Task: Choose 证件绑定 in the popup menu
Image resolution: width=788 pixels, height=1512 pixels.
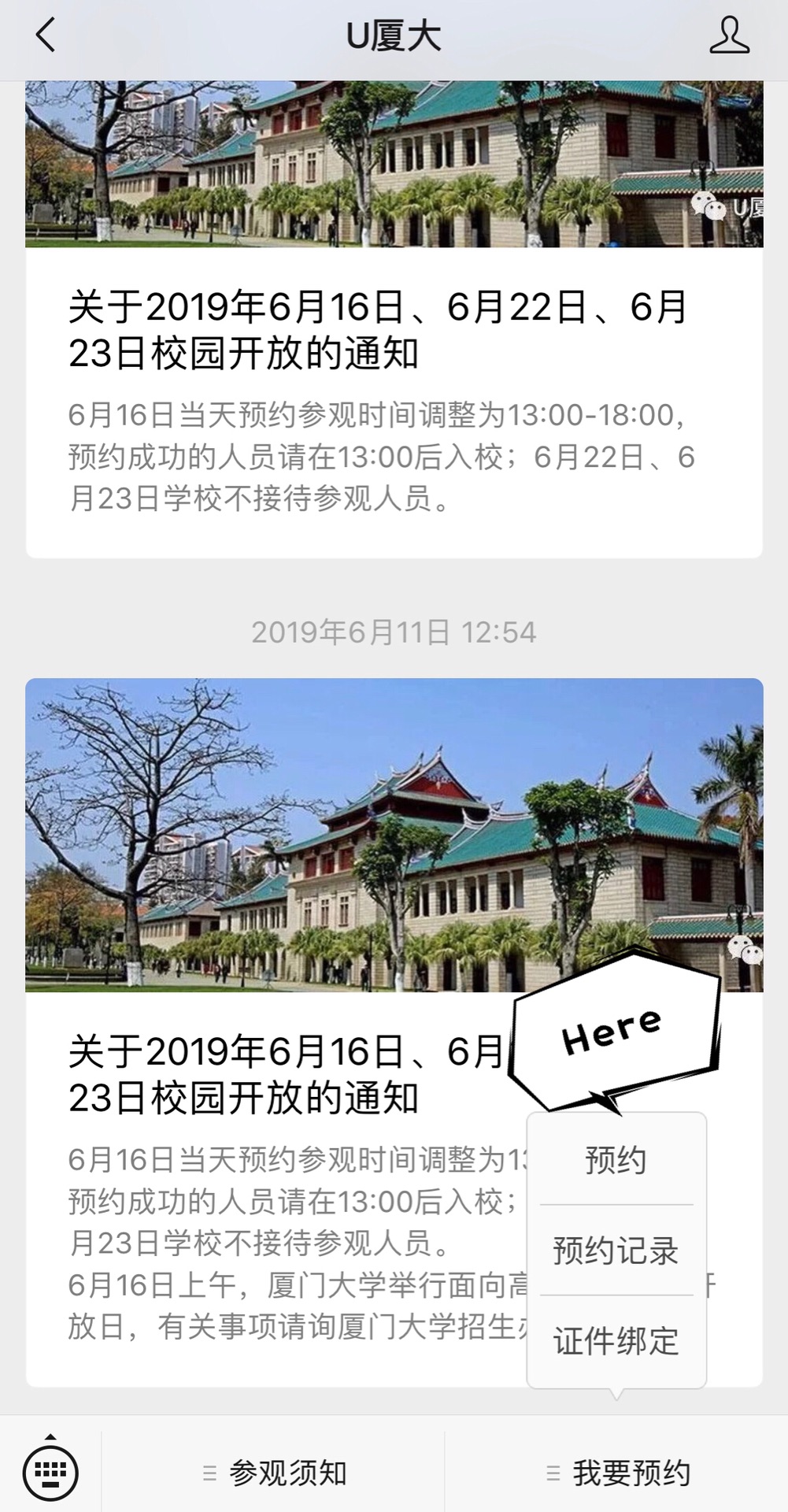Action: click(x=616, y=1341)
